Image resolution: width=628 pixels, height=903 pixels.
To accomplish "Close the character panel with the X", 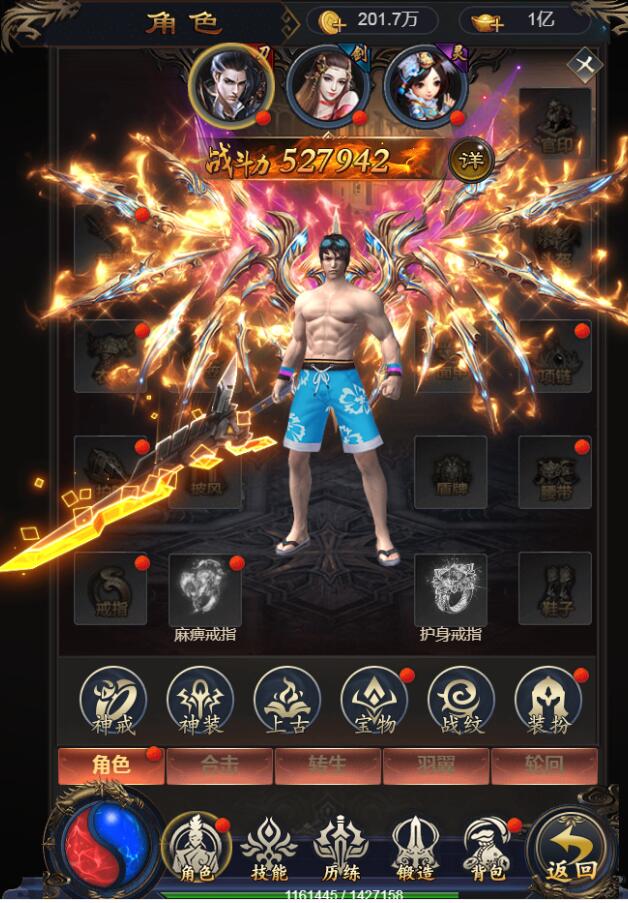I will click(585, 67).
